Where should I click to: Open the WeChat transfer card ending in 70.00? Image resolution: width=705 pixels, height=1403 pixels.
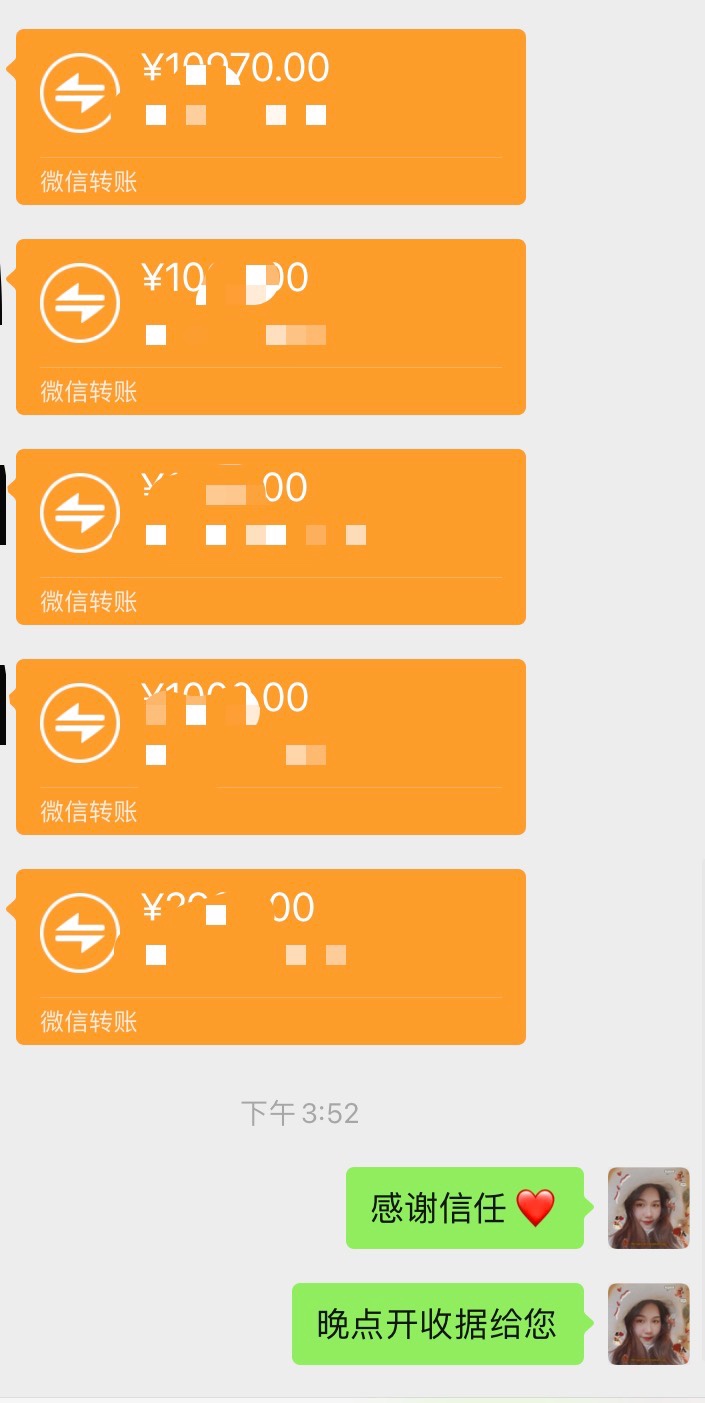(270, 117)
